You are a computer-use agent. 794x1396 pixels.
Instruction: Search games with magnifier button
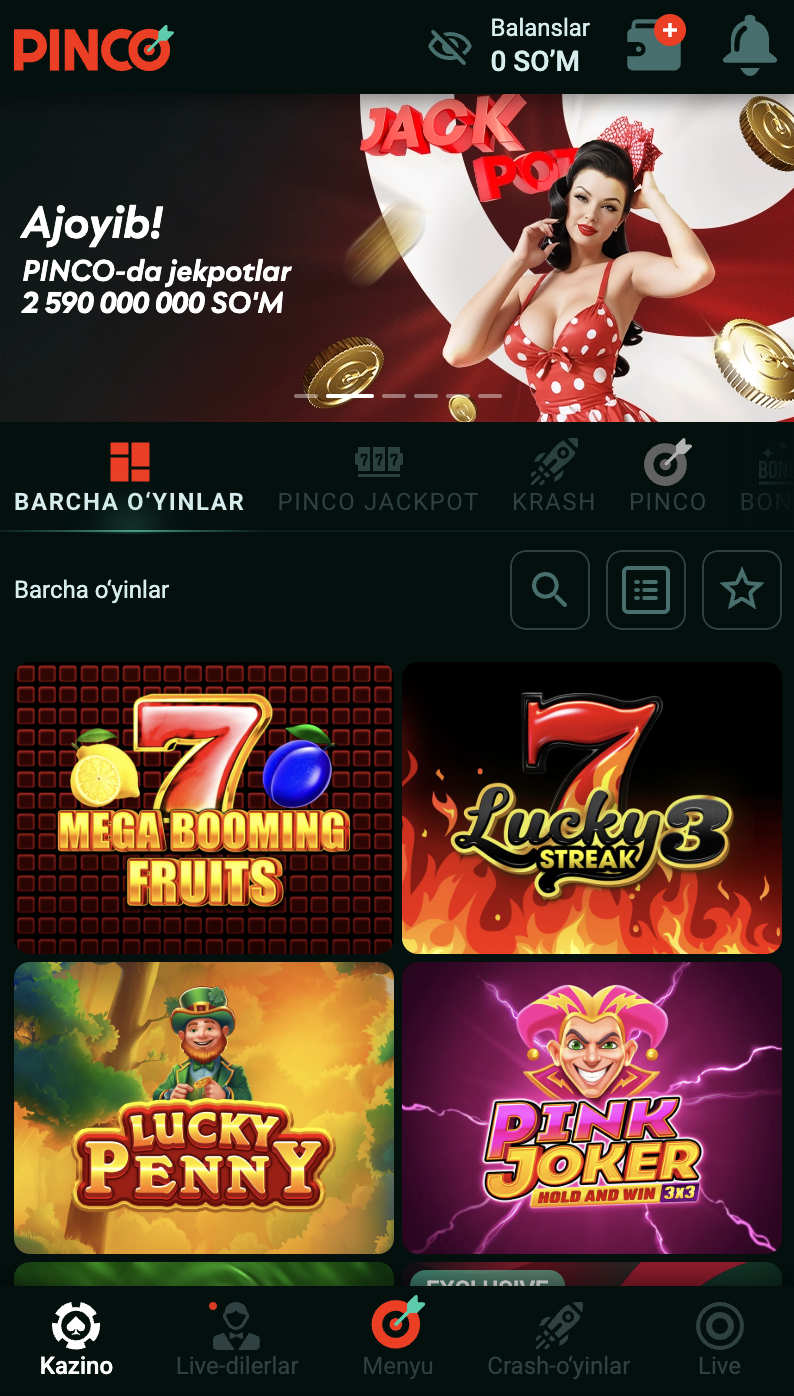point(550,590)
